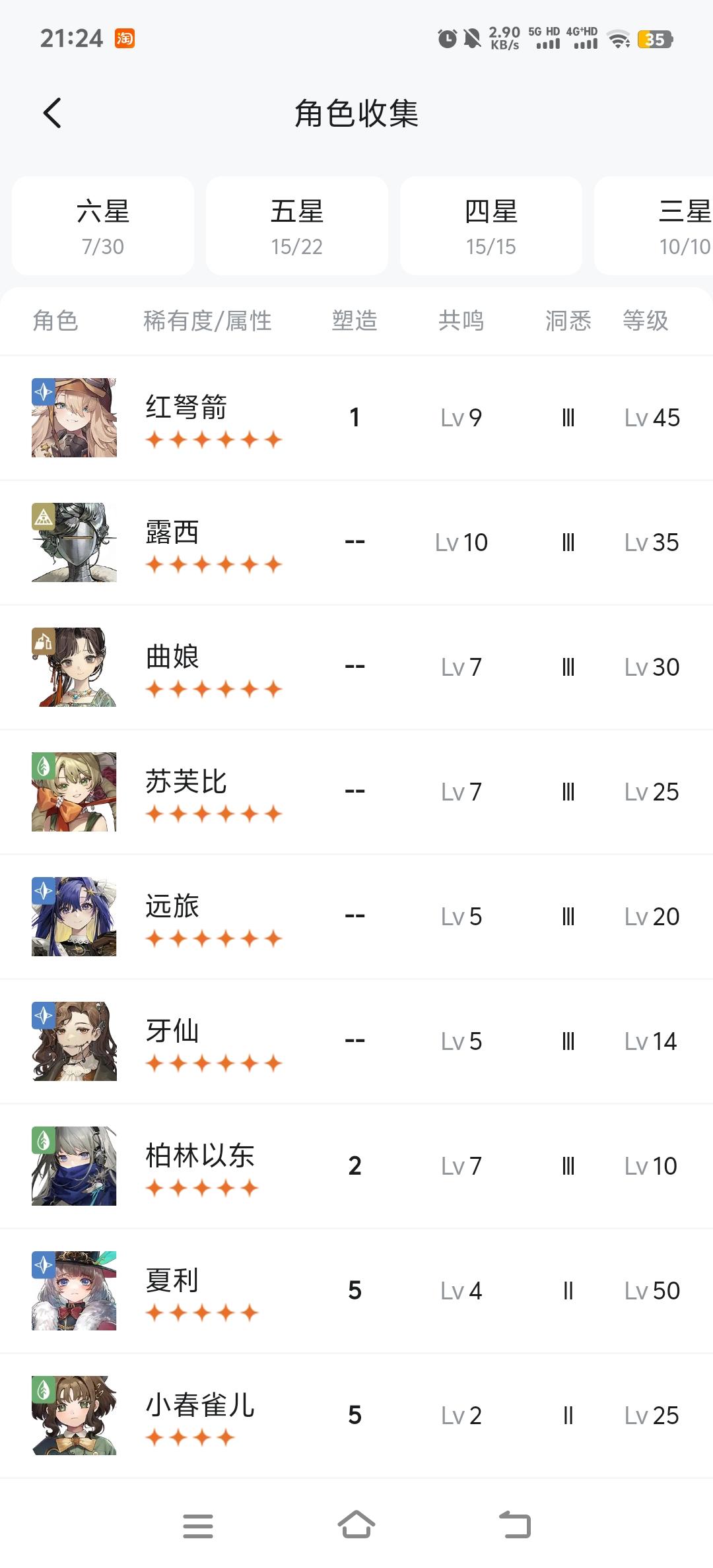Select 夏利's blue afflatus badge

point(44,1266)
